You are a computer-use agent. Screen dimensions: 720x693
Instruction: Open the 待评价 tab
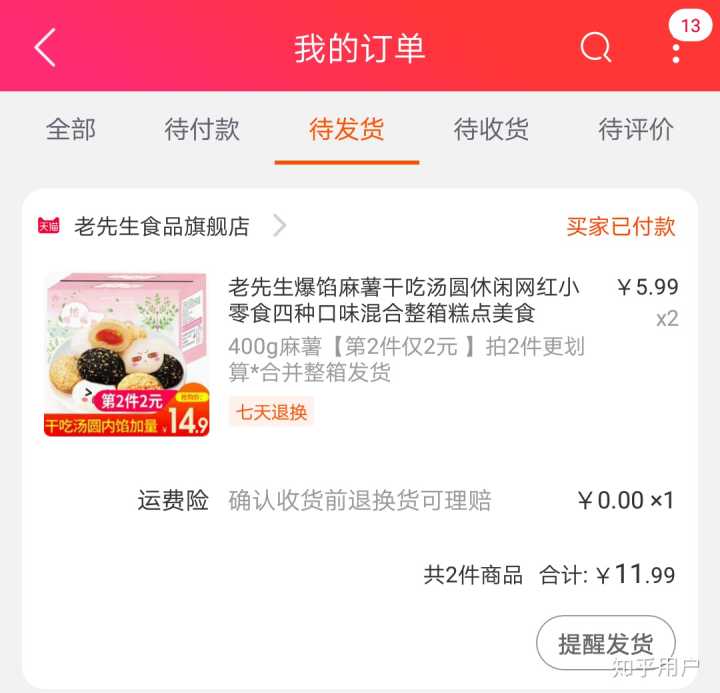tap(636, 129)
